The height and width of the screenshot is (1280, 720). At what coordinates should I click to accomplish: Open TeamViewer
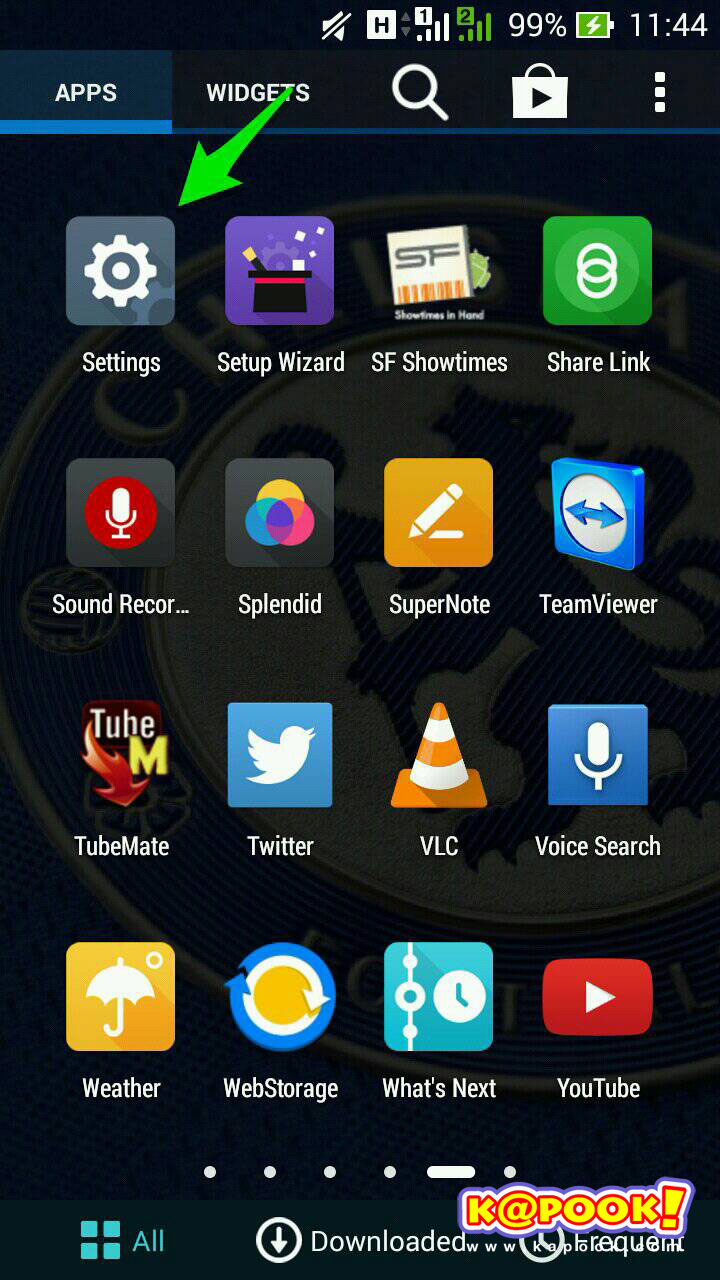pos(598,514)
